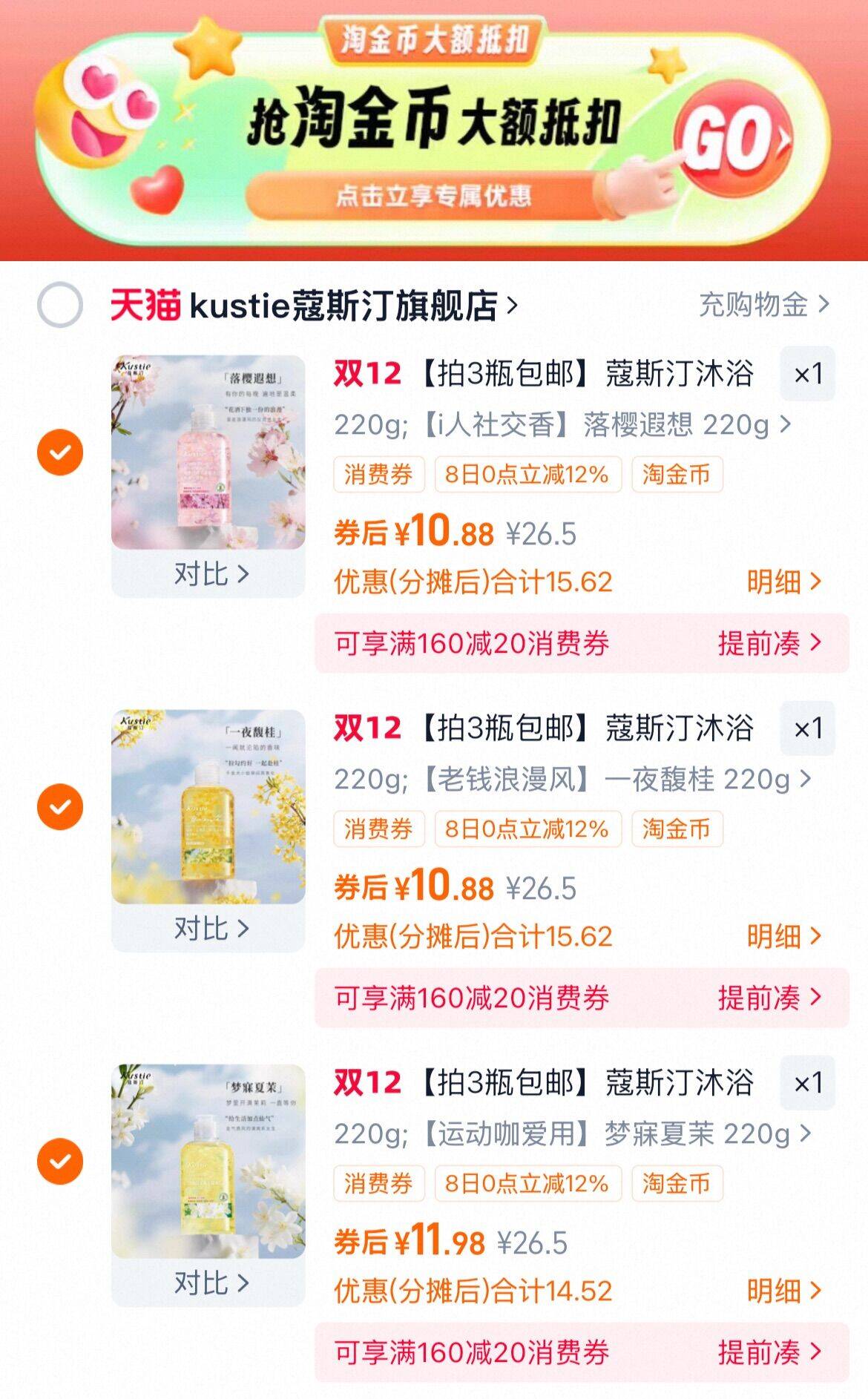This screenshot has width=868, height=1399.
Task: Tap 提前凑 under the 一夜馥桂 item
Action: click(769, 998)
